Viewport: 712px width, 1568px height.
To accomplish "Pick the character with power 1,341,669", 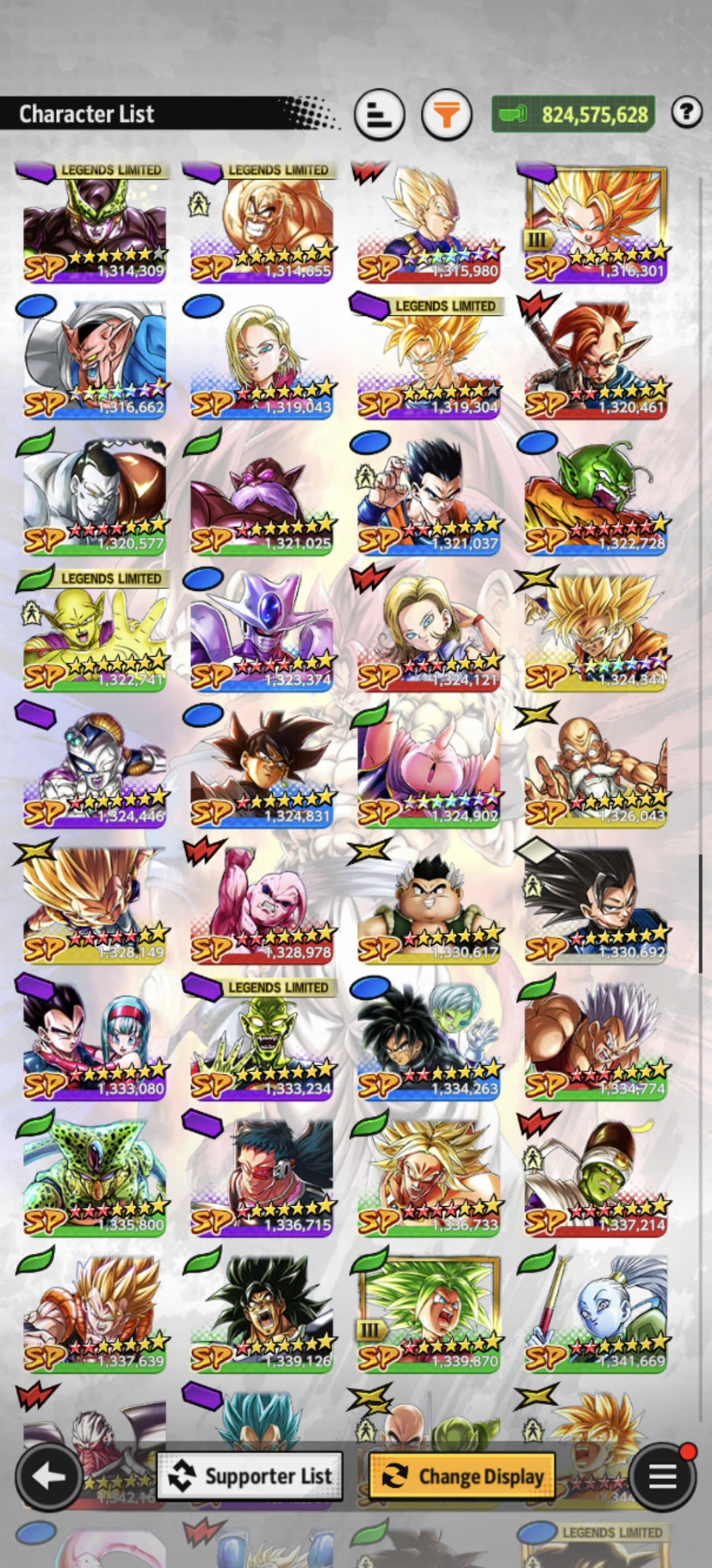I will click(596, 1314).
